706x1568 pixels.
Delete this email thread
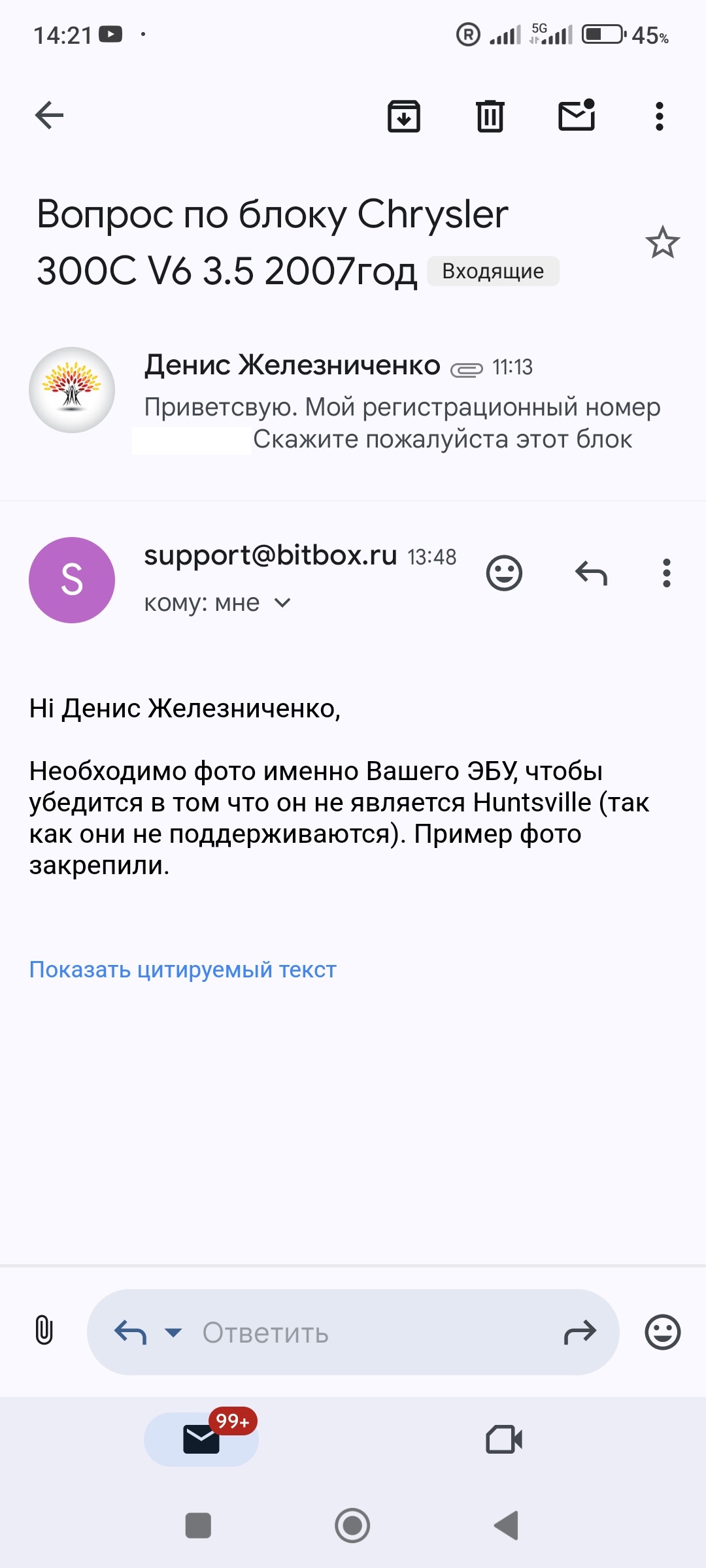pyautogui.click(x=490, y=116)
